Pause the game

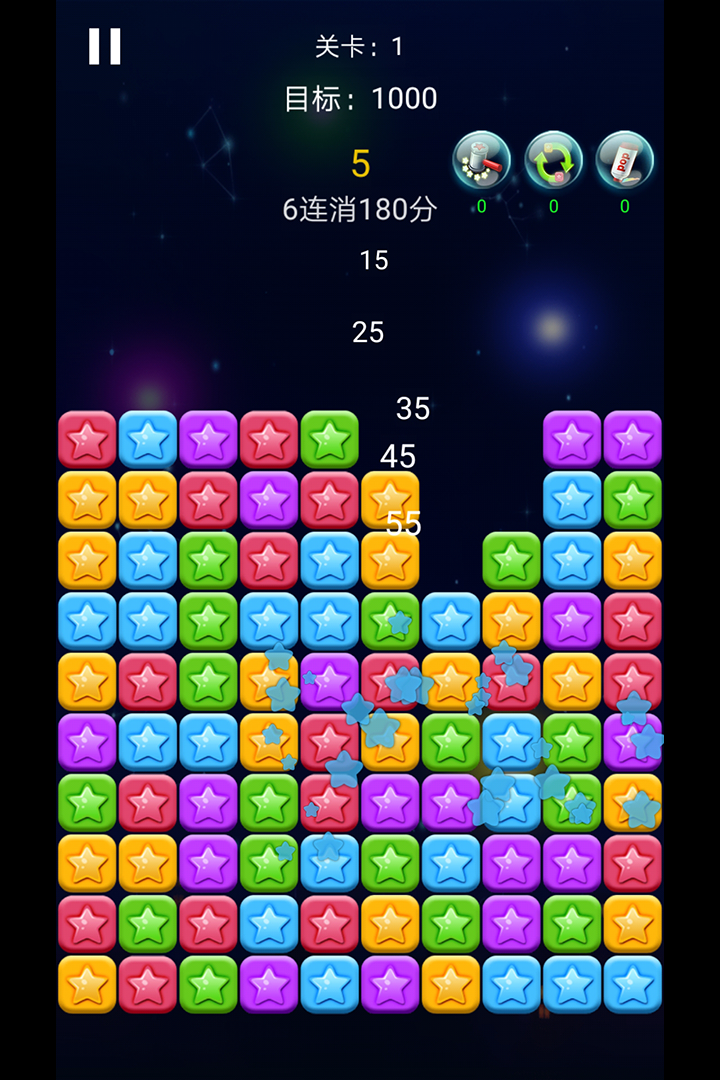(104, 46)
